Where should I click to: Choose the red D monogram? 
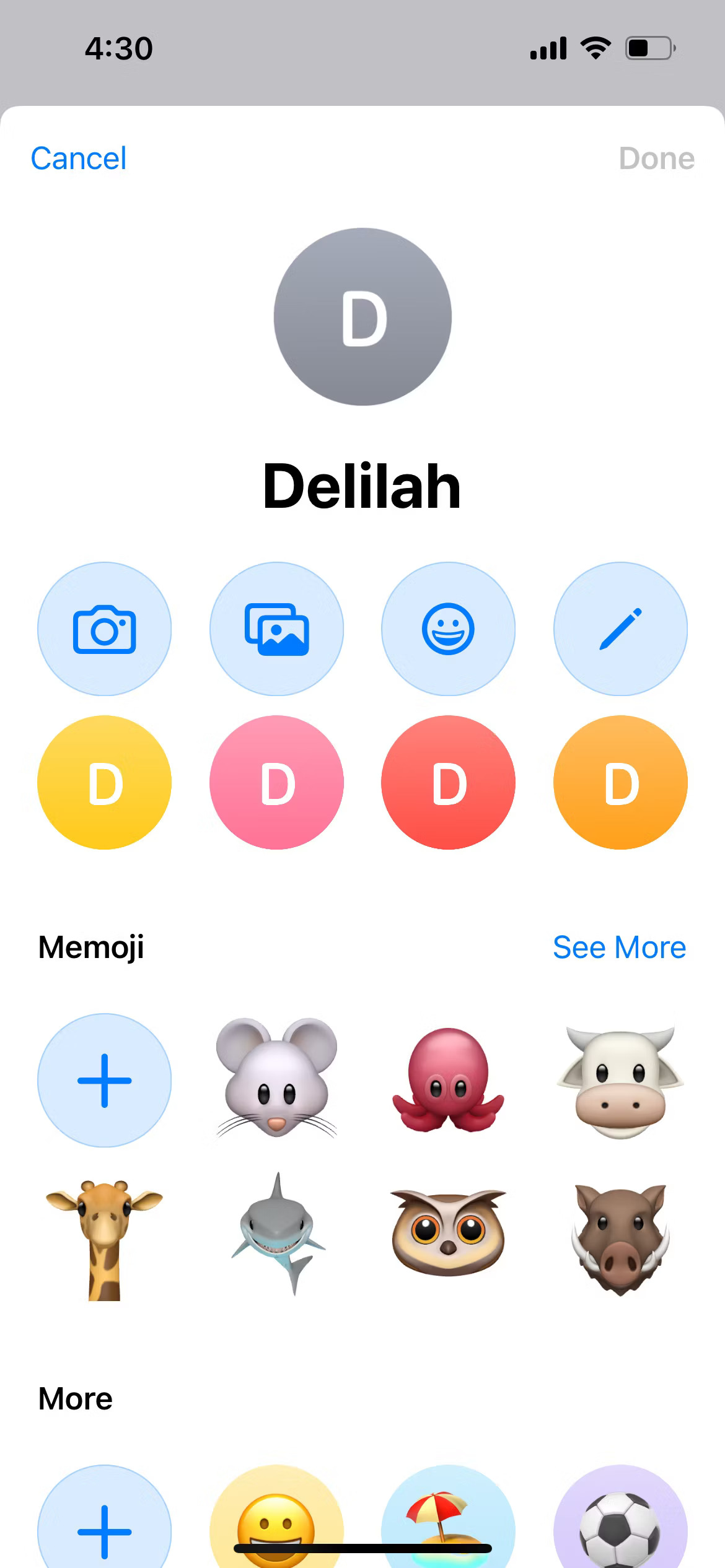pyautogui.click(x=448, y=782)
